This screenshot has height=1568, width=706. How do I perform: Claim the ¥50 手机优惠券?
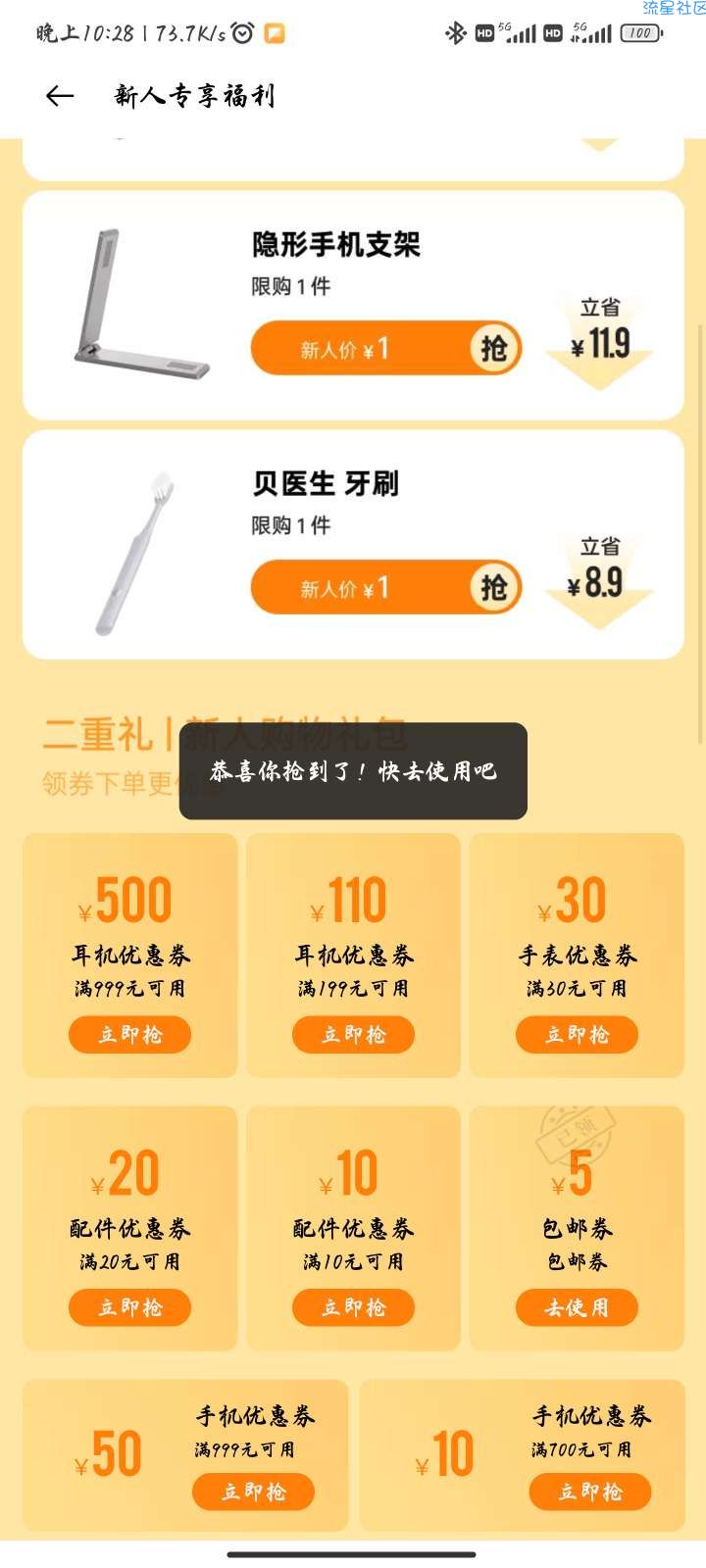[x=253, y=1492]
